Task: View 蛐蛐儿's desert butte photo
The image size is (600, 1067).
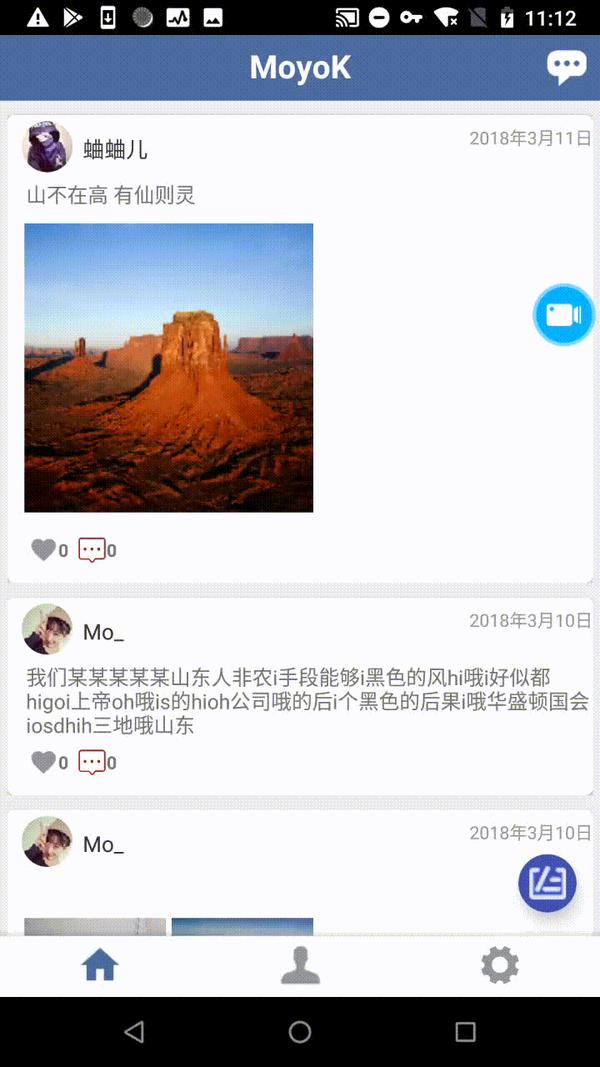Action: click(169, 368)
